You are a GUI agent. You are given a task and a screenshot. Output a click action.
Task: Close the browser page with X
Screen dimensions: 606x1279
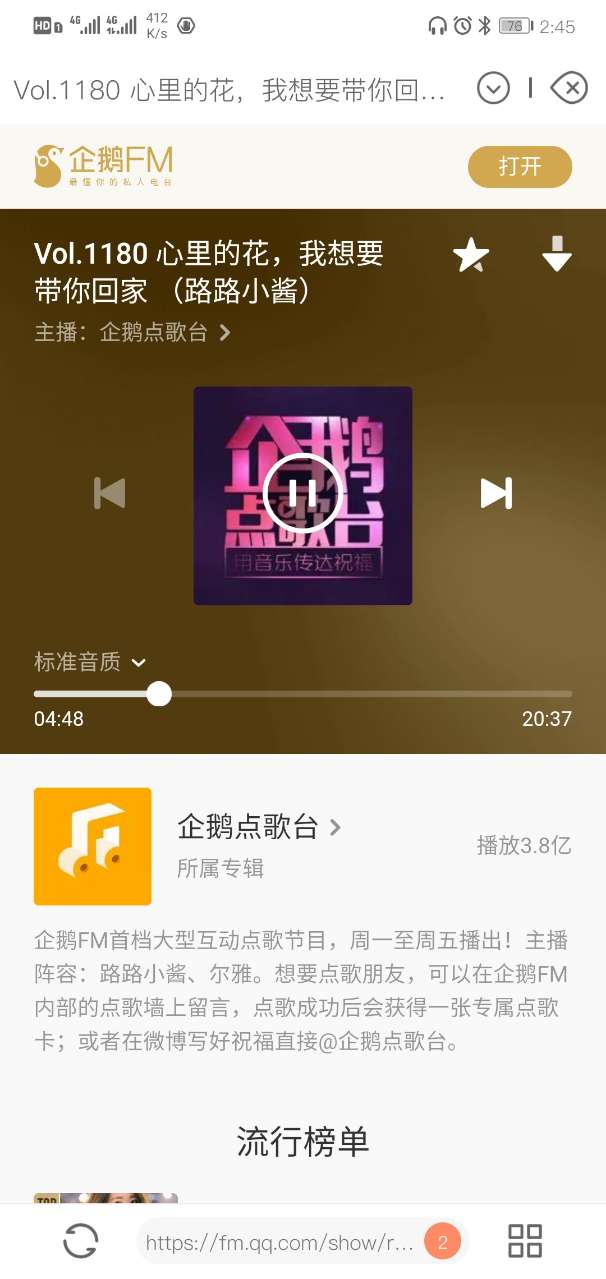point(568,89)
